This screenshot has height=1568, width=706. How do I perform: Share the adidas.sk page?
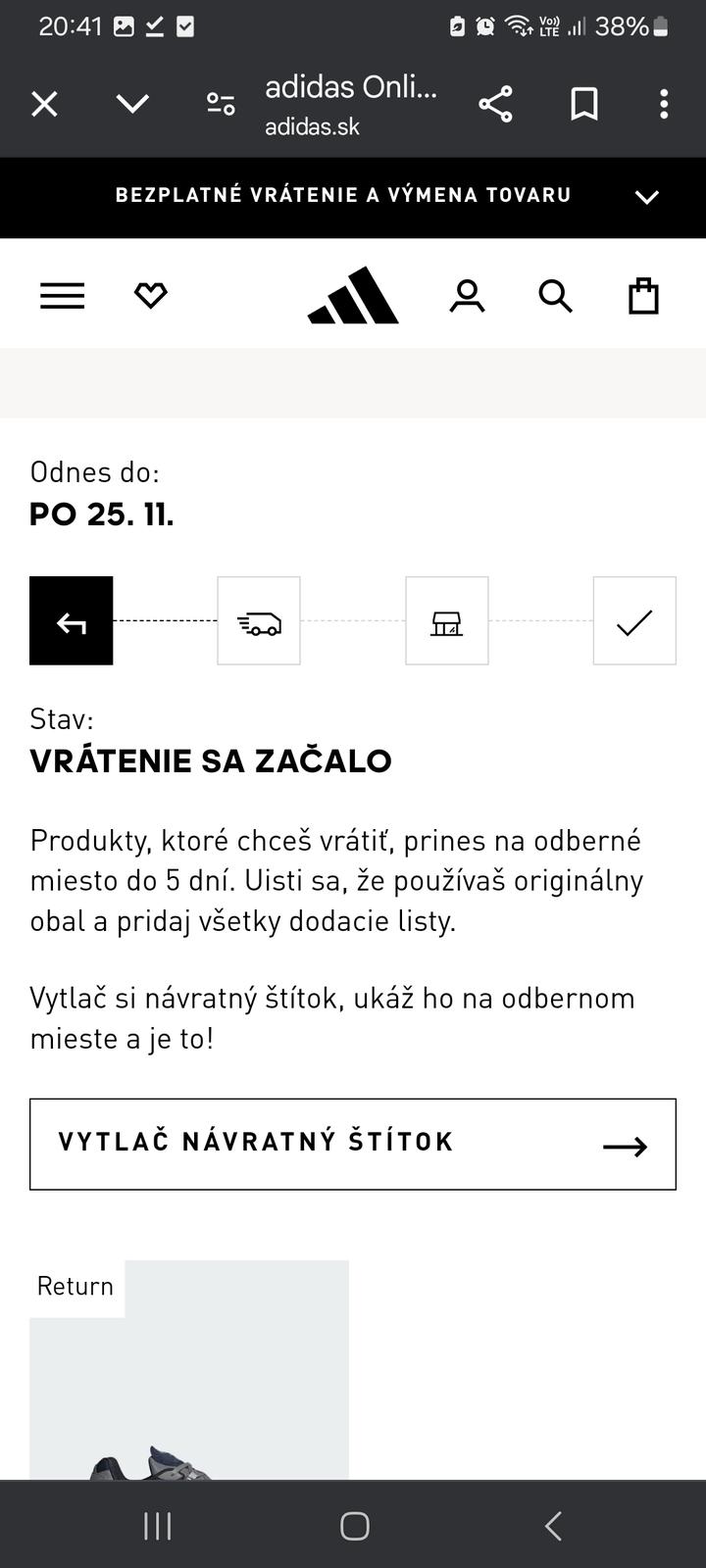[495, 104]
